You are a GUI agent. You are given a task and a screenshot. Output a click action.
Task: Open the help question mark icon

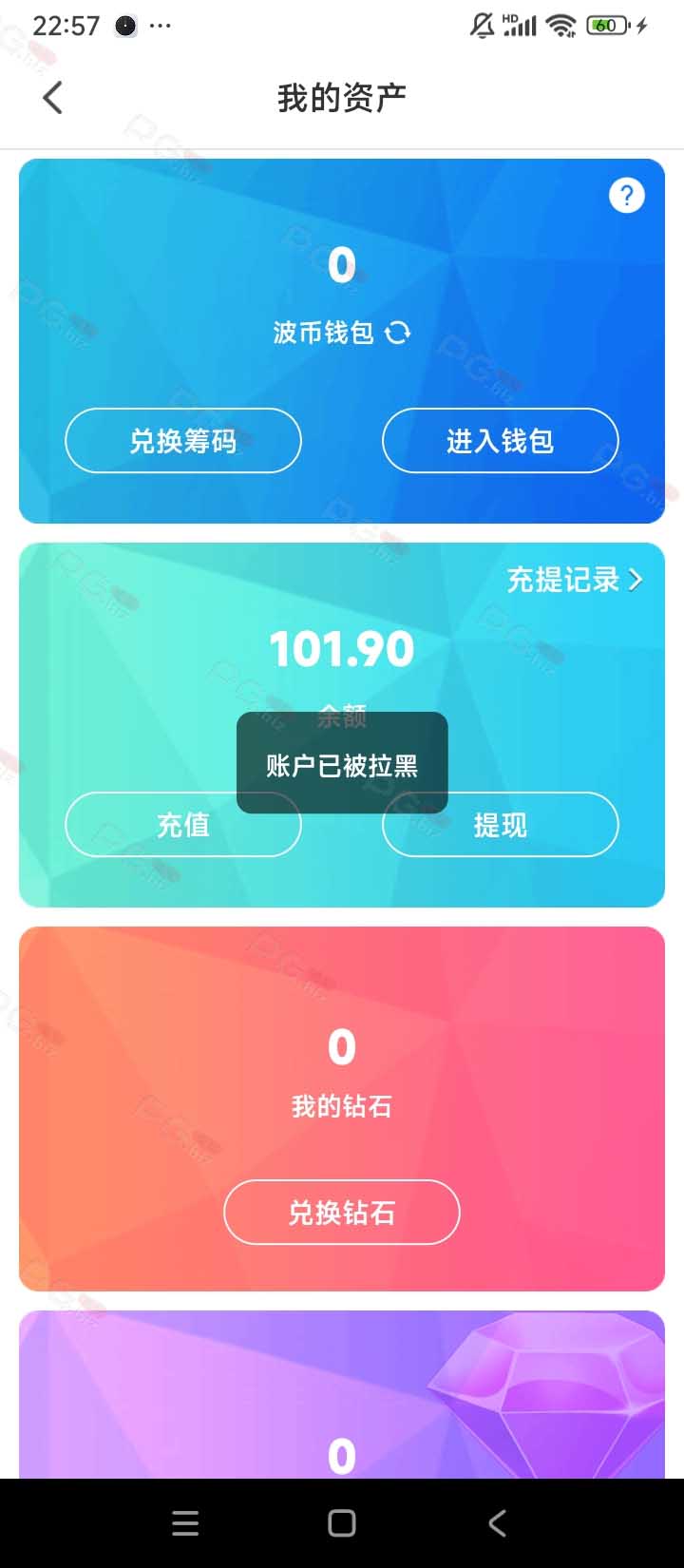pos(626,196)
